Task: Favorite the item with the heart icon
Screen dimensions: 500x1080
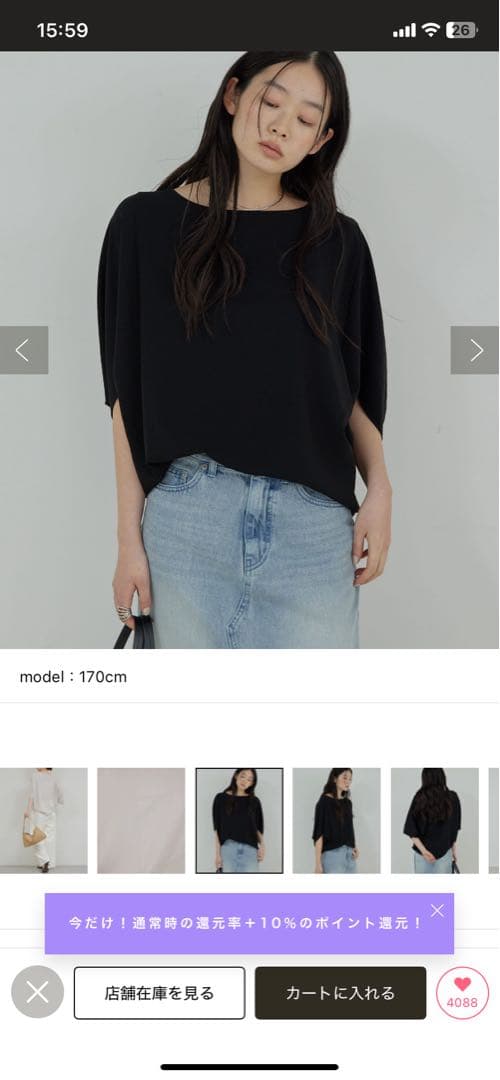Action: (x=462, y=993)
